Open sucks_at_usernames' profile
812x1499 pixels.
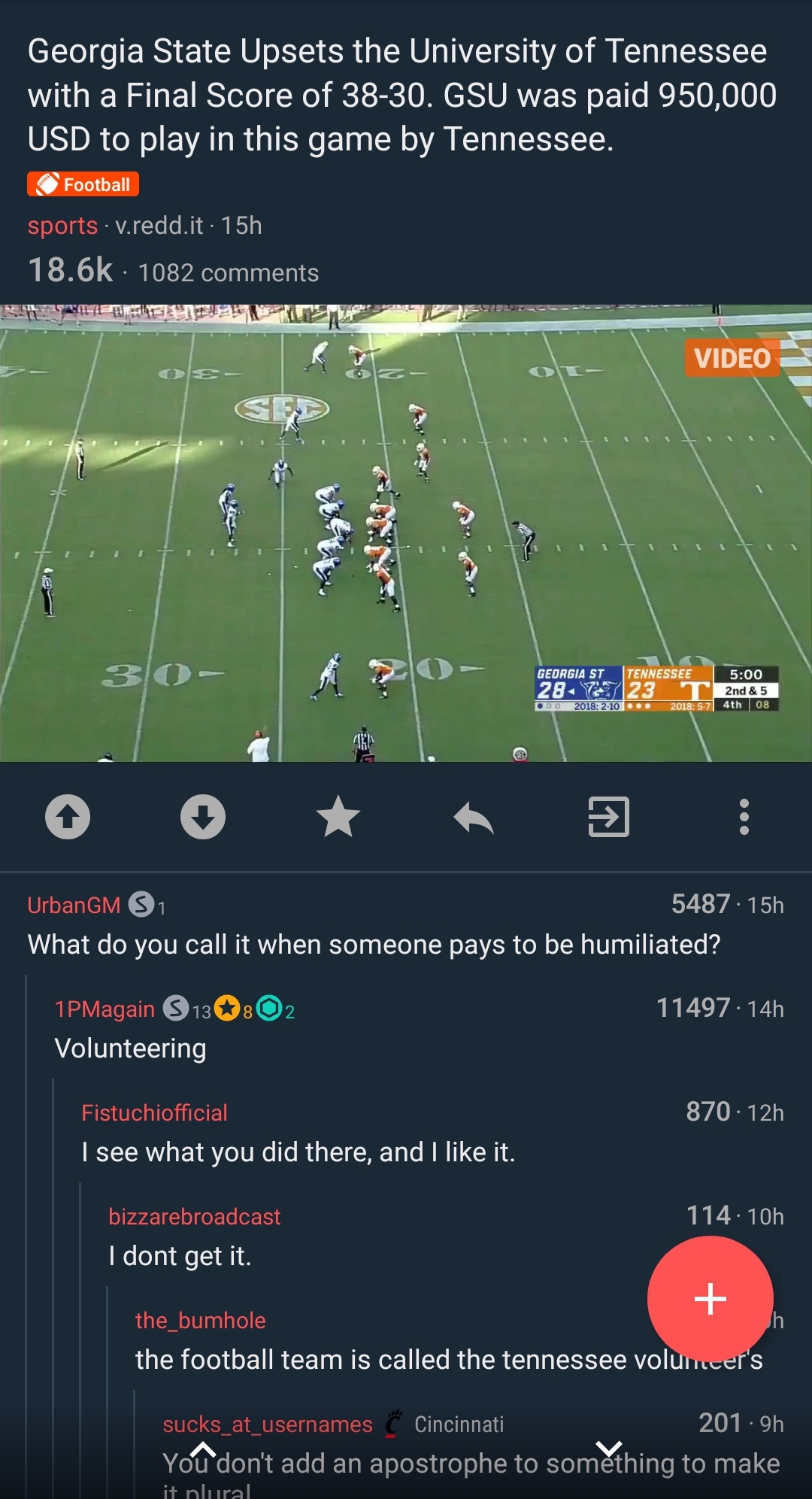pos(267,1424)
